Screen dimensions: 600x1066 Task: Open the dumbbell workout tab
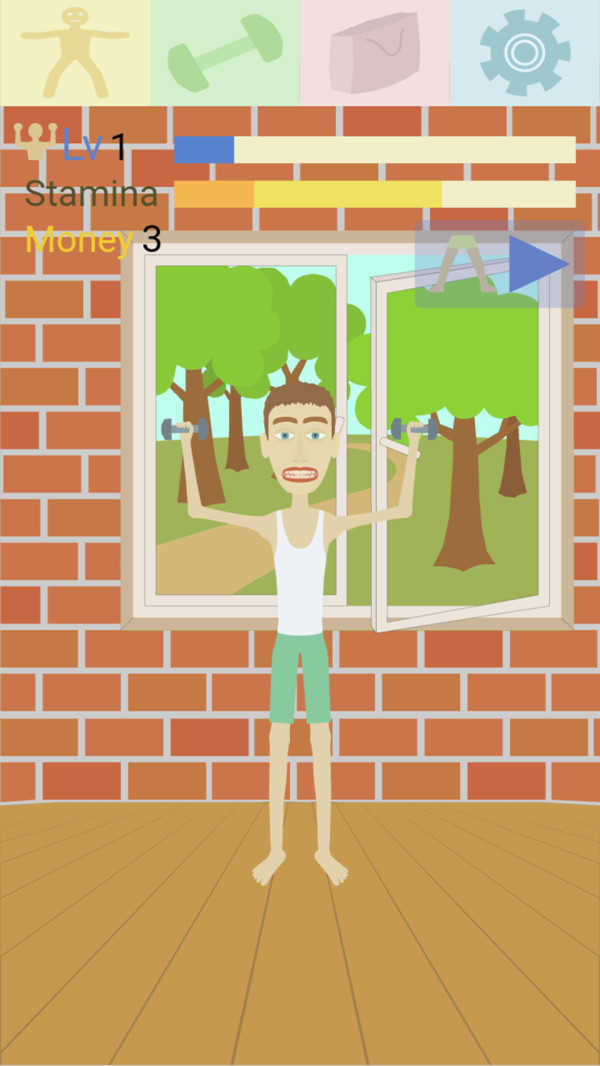point(225,52)
